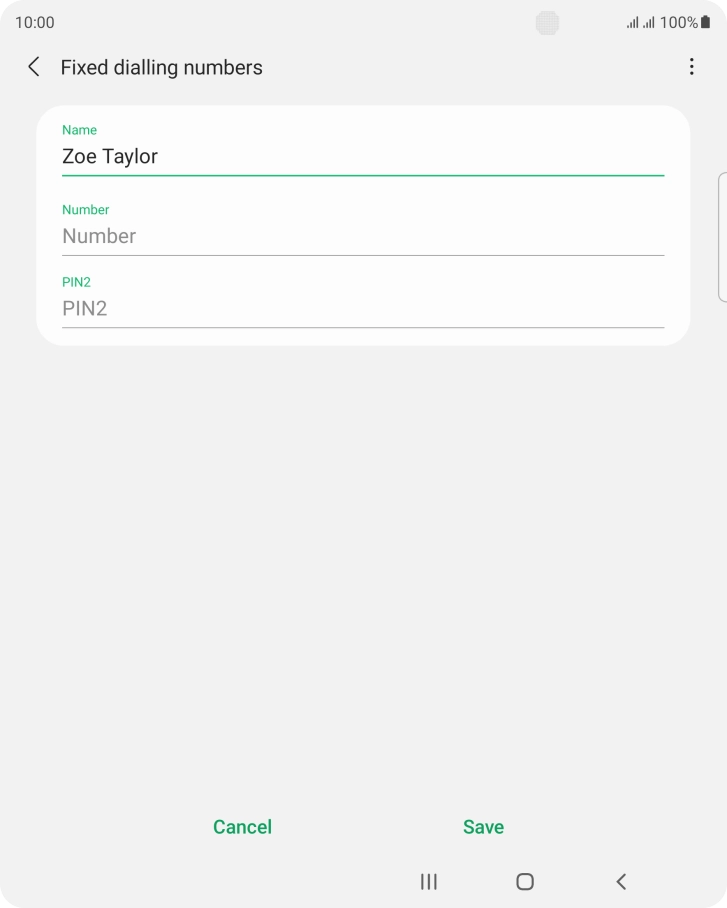
Task: Tap the Recents button in navigation bar
Action: click(428, 882)
